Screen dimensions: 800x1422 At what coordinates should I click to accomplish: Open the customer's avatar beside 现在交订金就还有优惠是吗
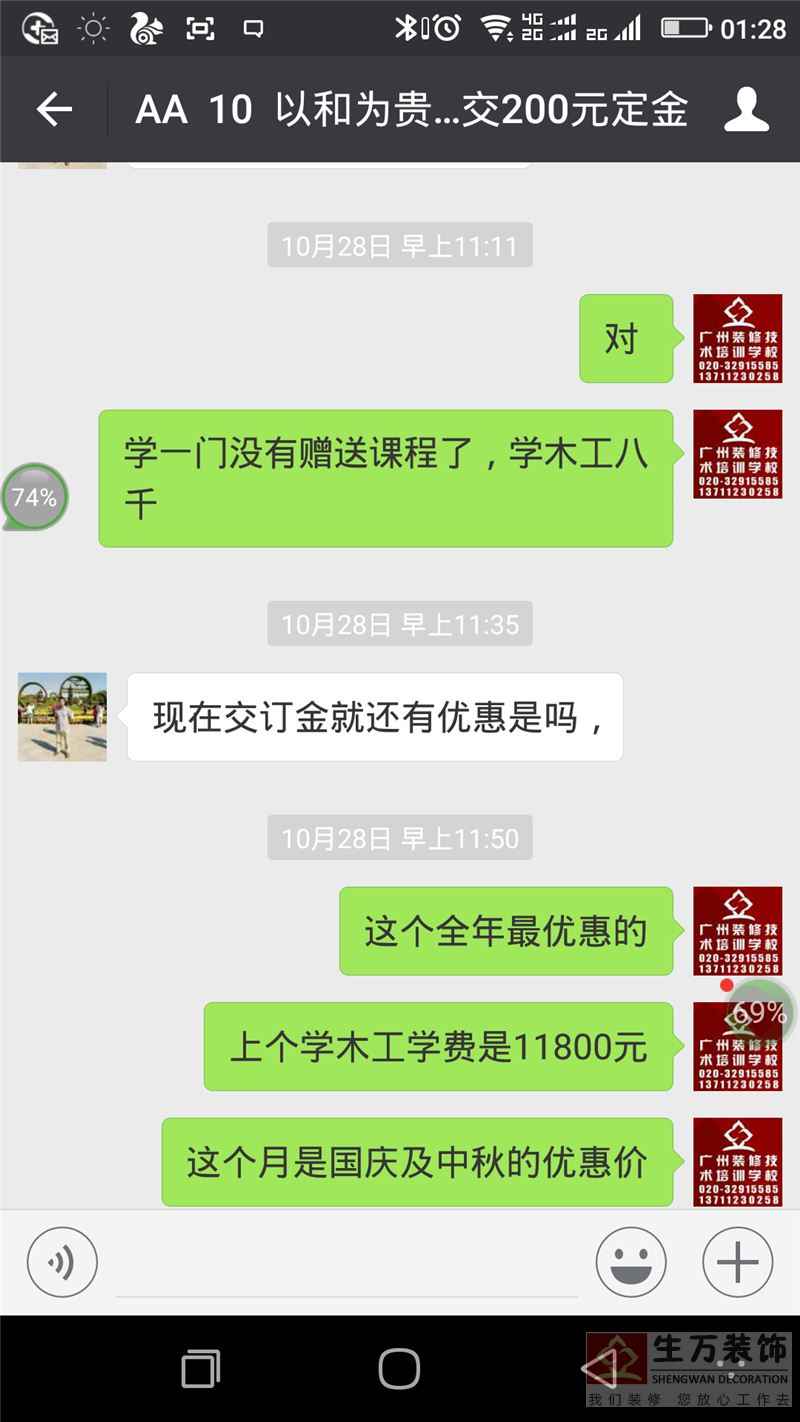point(62,717)
